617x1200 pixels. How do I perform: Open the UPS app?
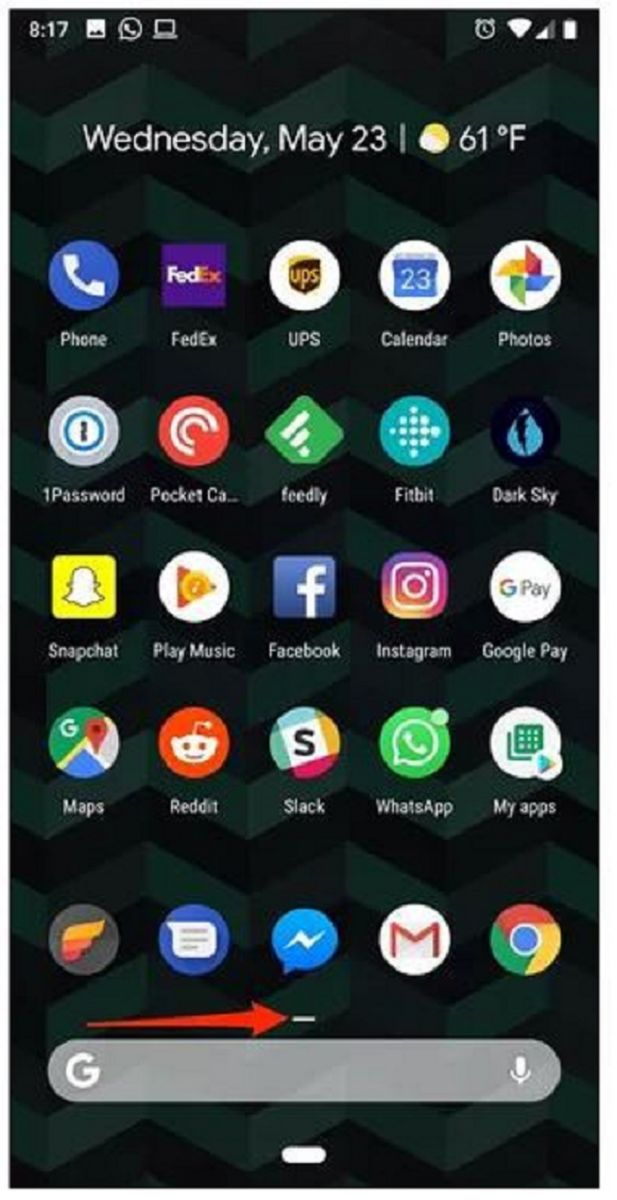[304, 277]
